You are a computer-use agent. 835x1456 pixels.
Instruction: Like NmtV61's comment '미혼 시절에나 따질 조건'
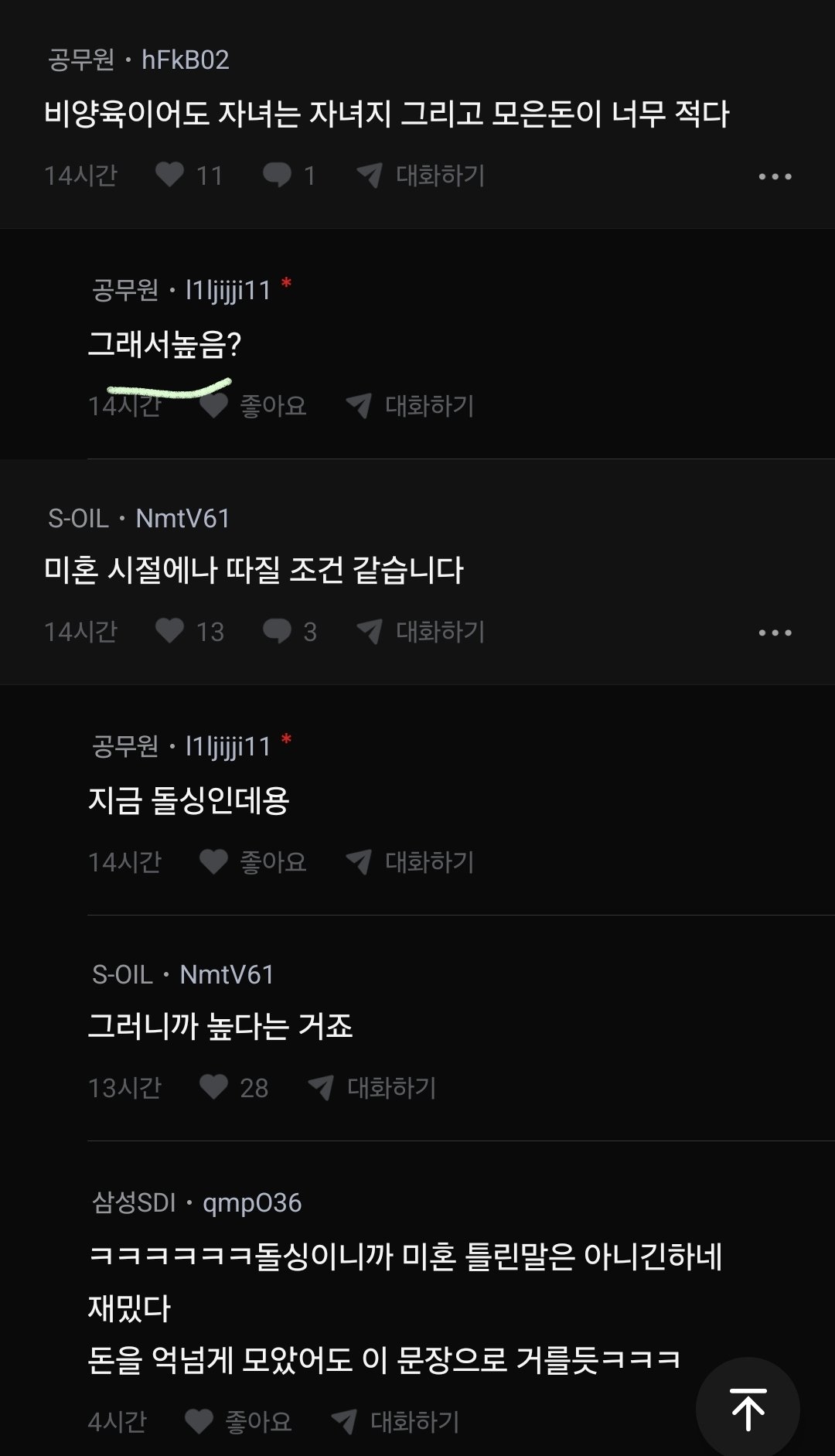click(170, 632)
